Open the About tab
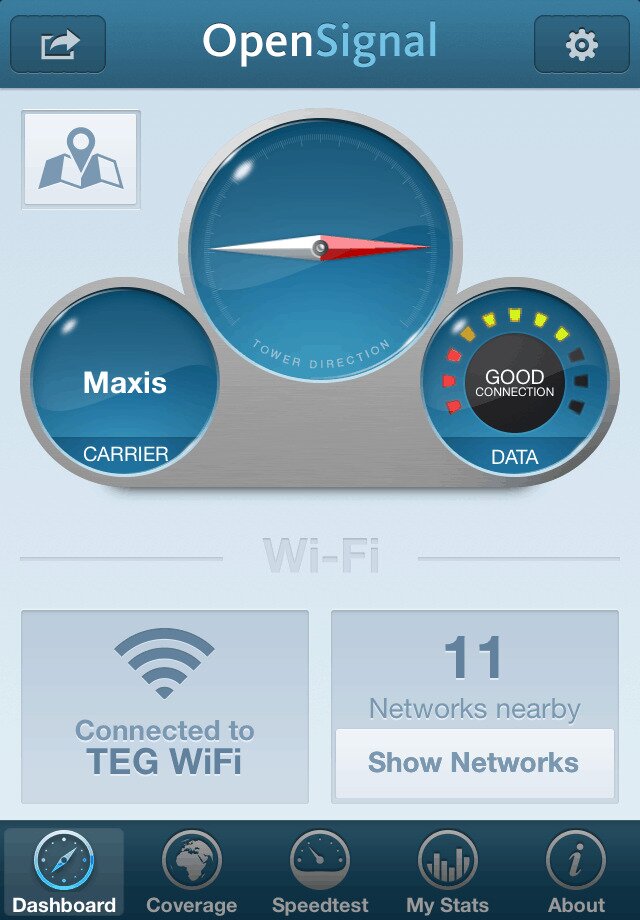640x920 pixels. [576, 871]
